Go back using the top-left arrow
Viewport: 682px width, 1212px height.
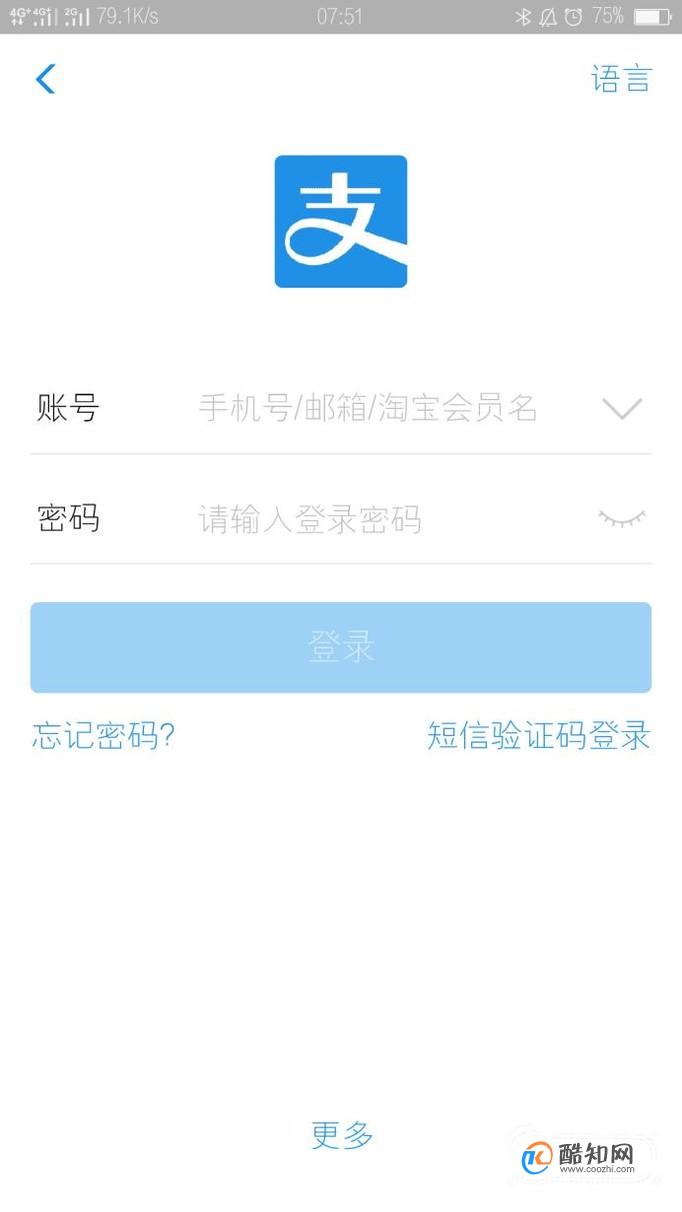[x=46, y=79]
